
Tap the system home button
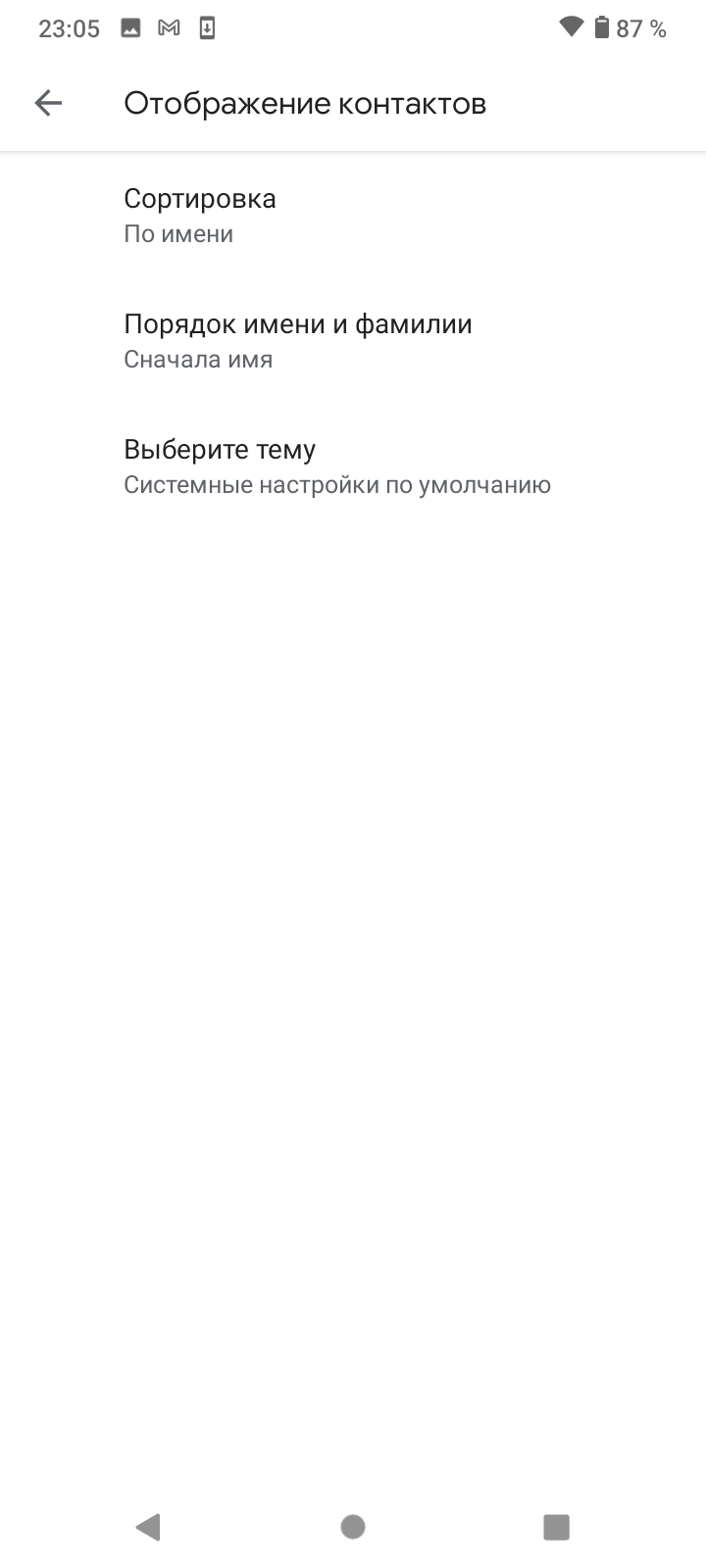click(x=353, y=1526)
